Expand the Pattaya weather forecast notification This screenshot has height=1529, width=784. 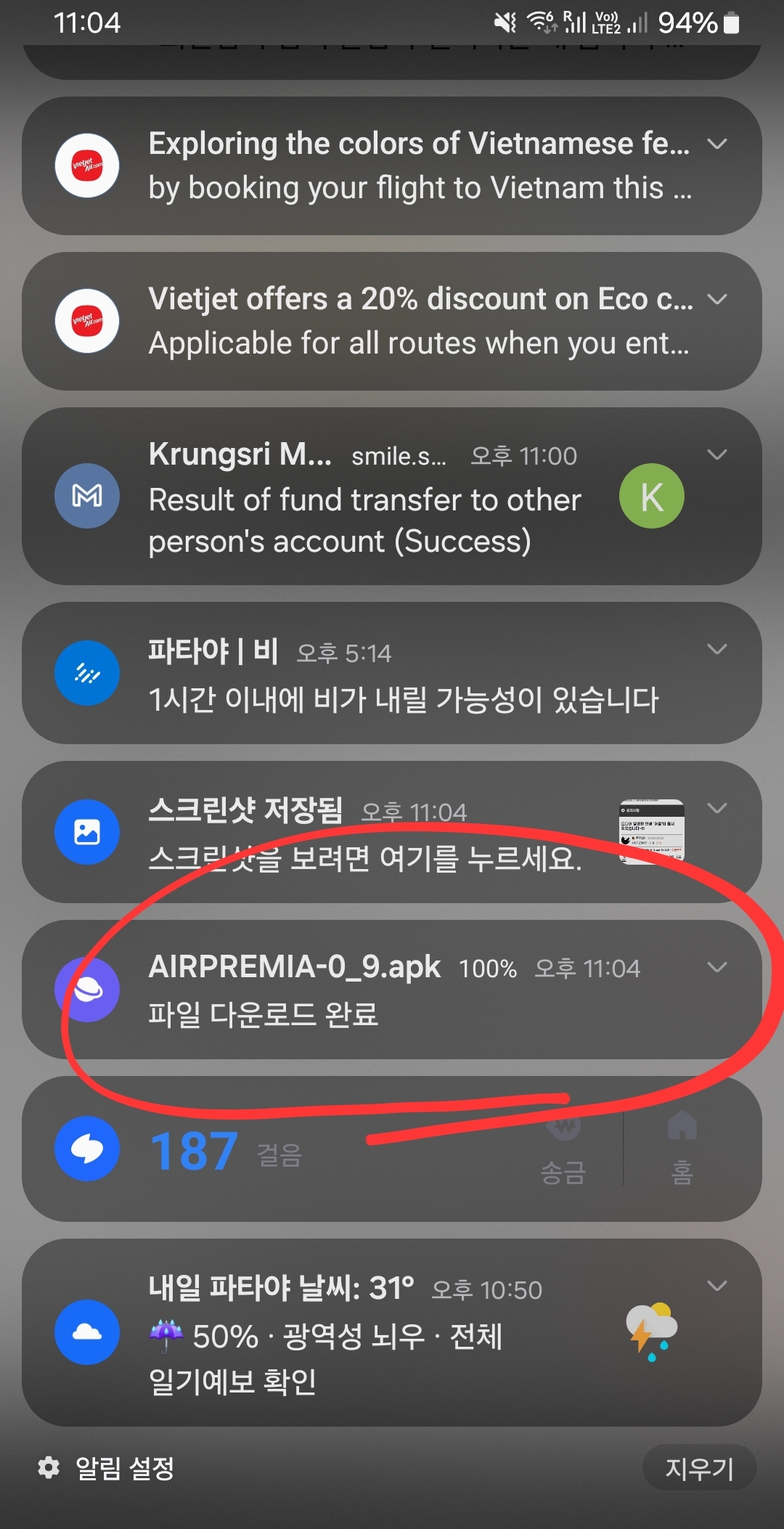pos(716,1286)
